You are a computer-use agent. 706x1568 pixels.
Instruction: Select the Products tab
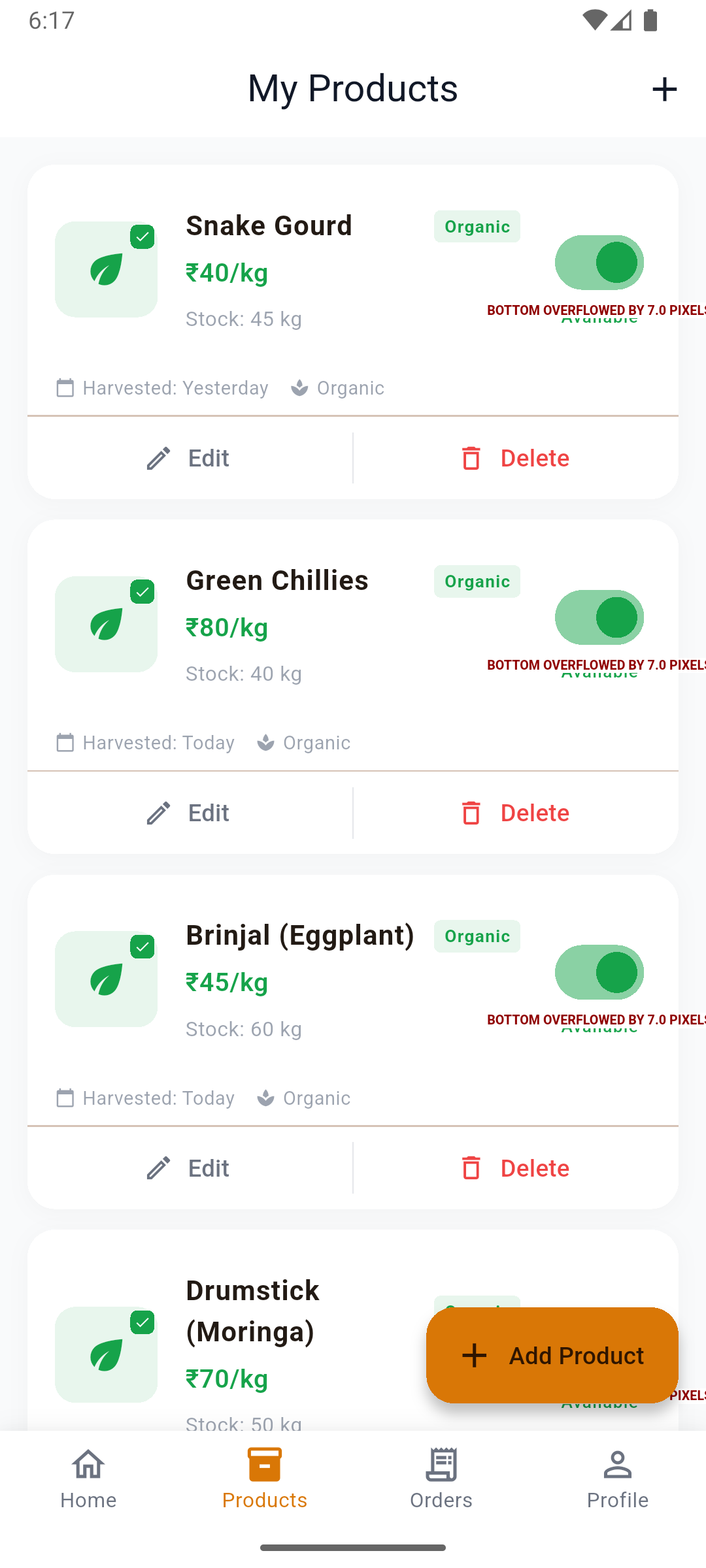[x=265, y=1479]
